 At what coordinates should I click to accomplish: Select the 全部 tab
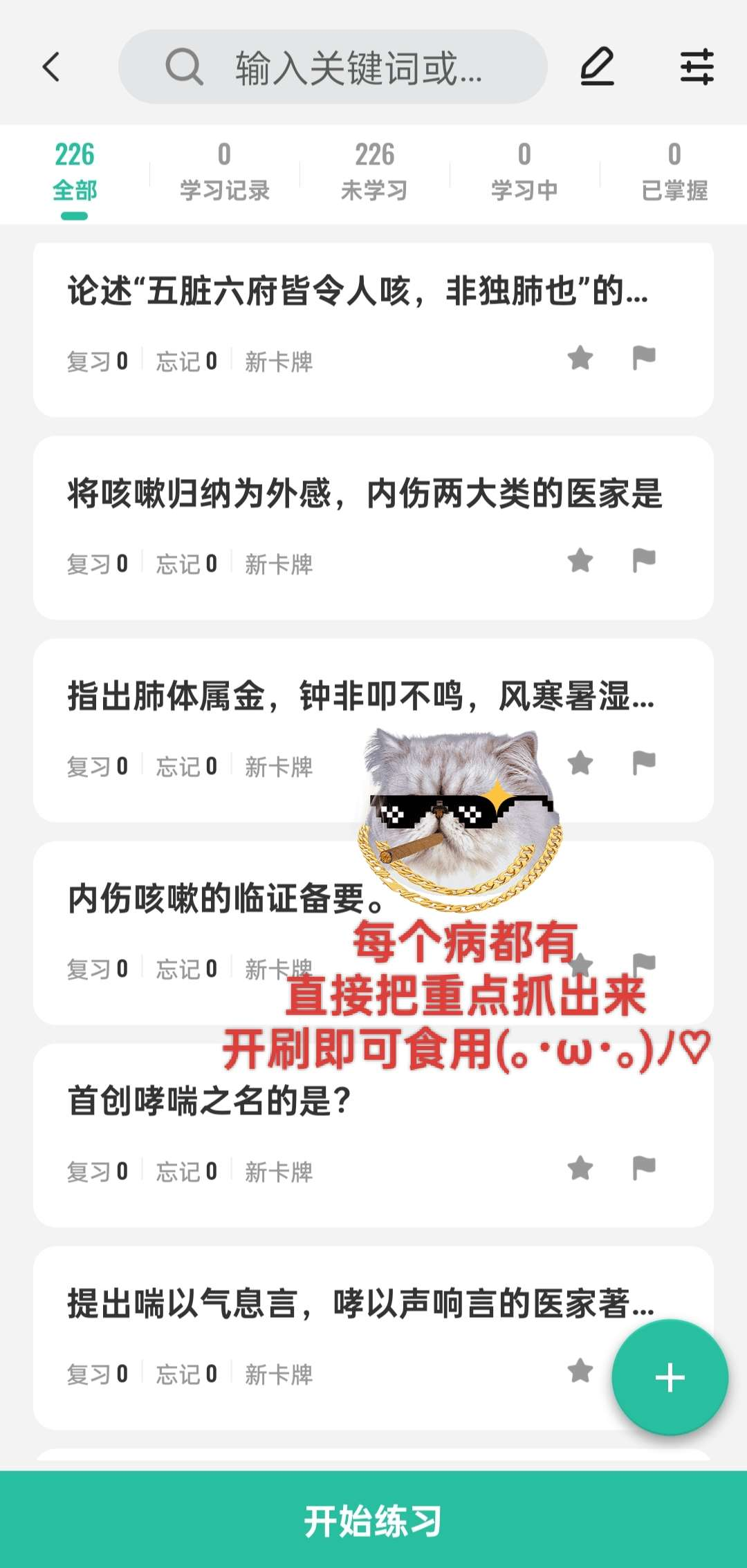[x=75, y=173]
